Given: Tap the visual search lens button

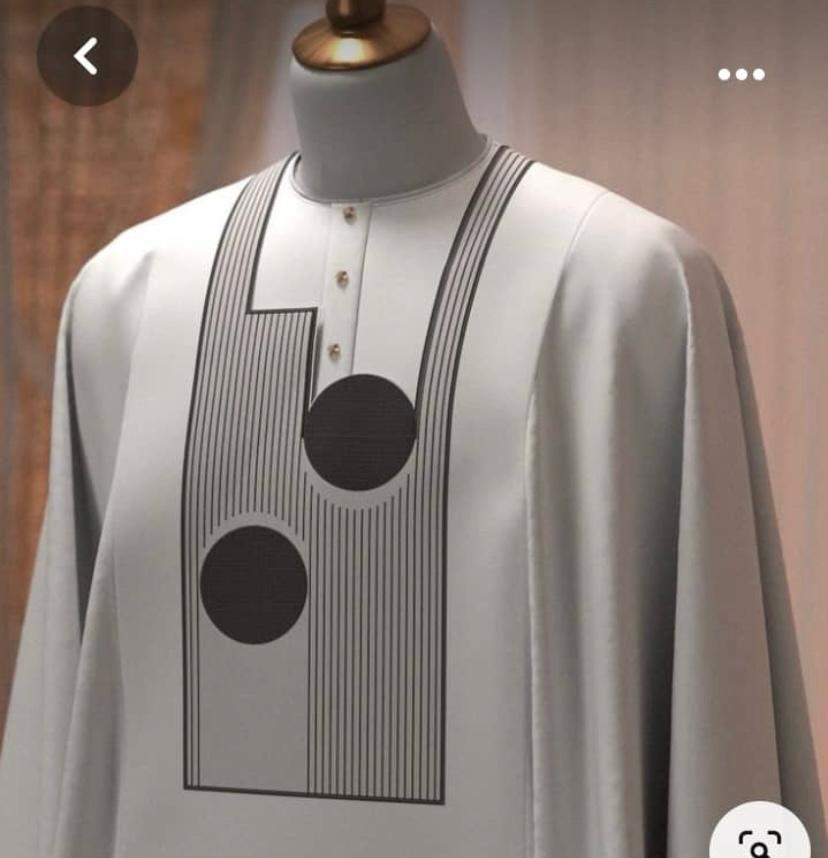Looking at the screenshot, I should 761,840.
